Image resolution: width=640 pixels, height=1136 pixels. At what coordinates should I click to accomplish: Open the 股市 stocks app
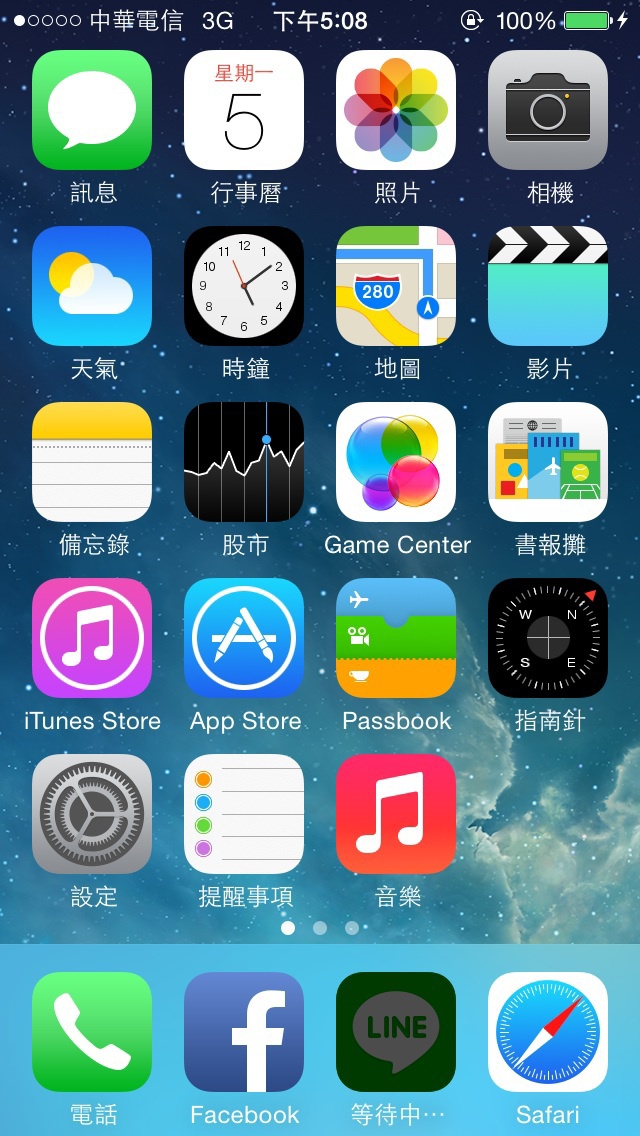(x=244, y=462)
